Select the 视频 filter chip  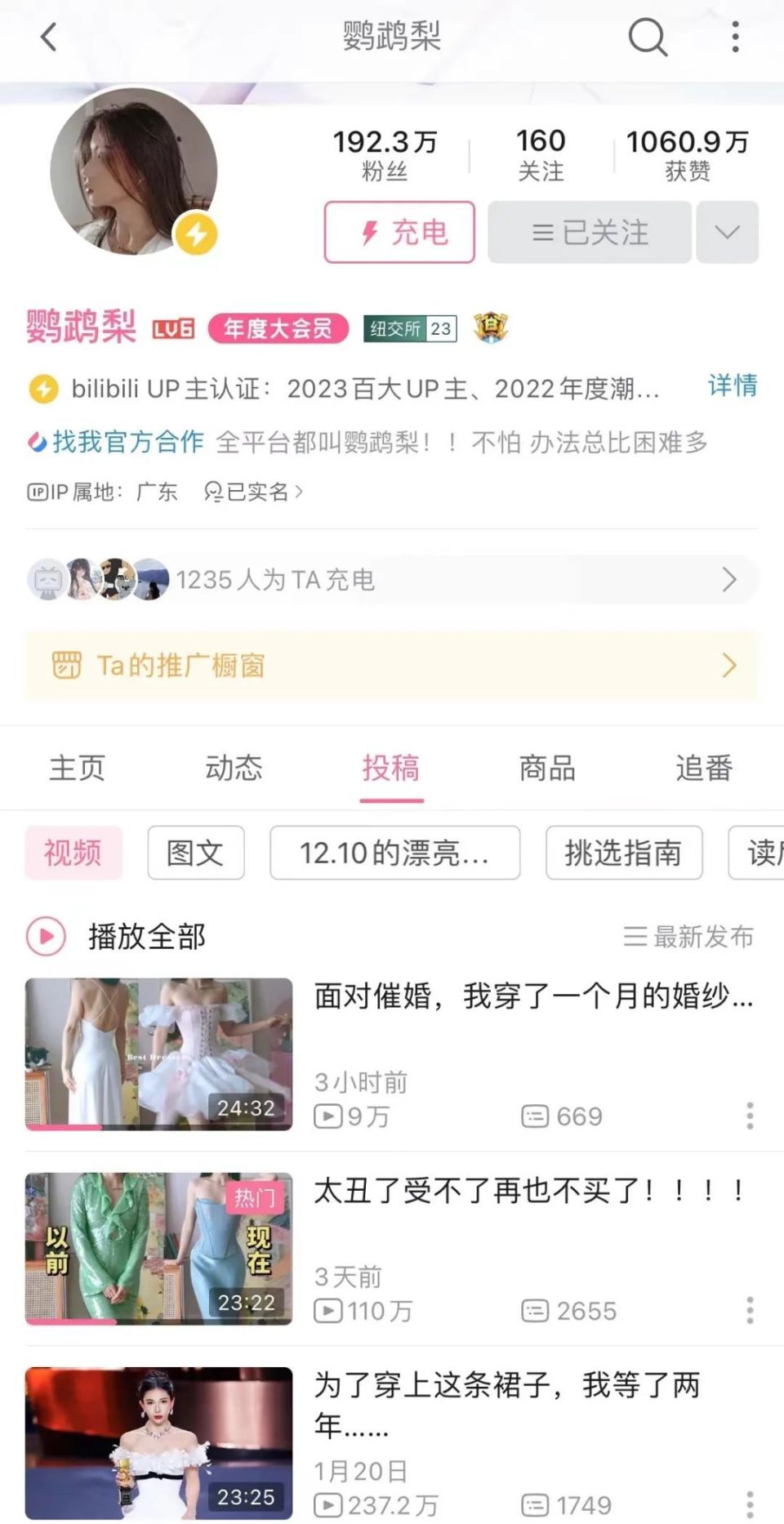tap(73, 853)
